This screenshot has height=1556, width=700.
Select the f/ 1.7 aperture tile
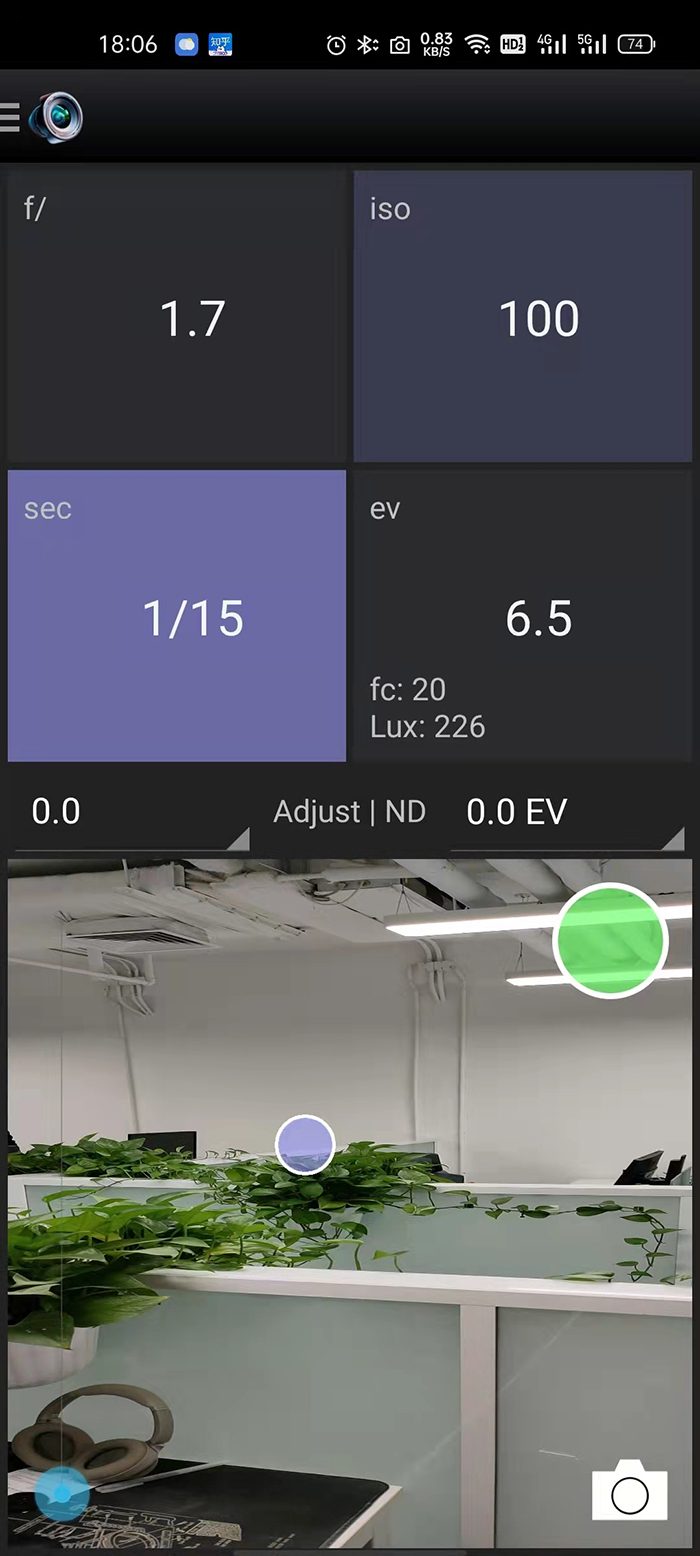(176, 316)
